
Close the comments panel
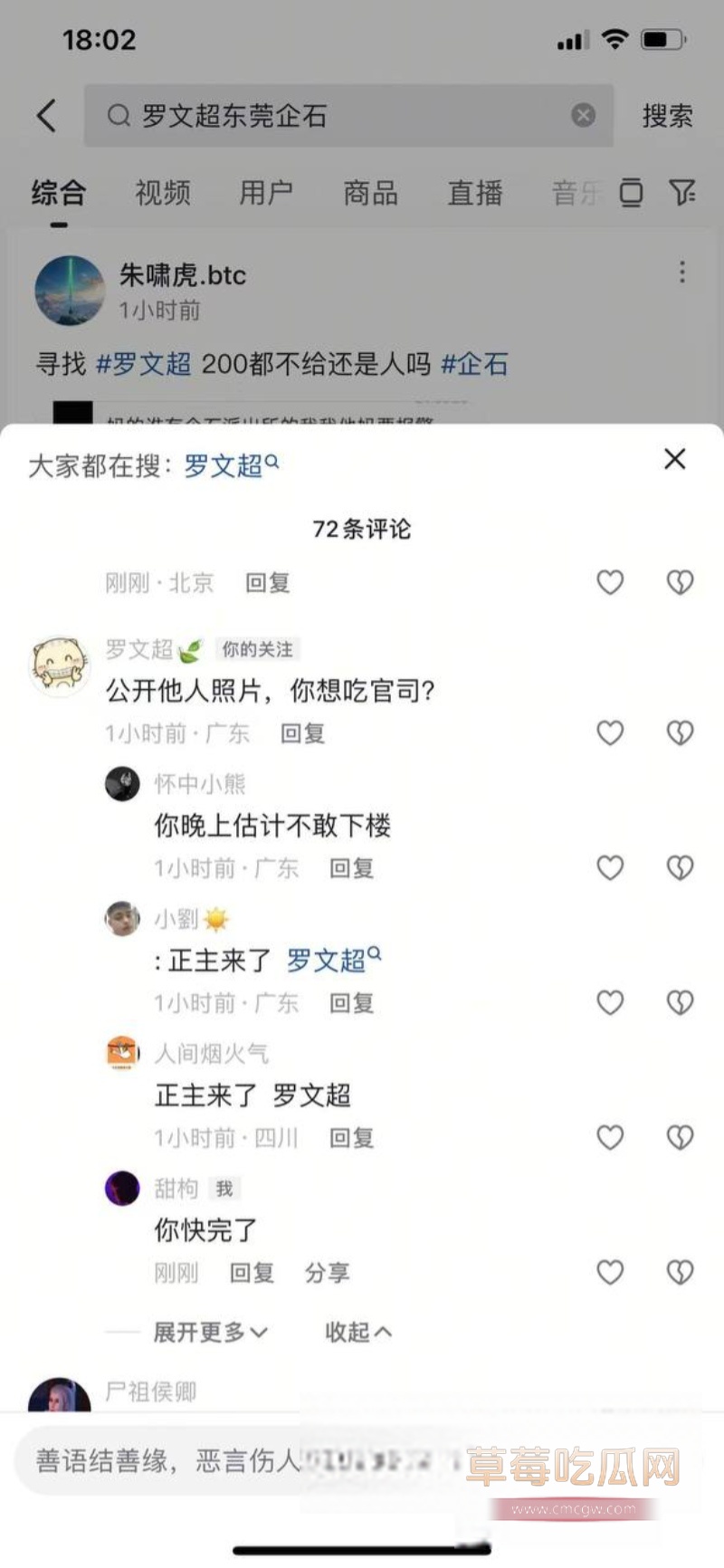pyautogui.click(x=674, y=459)
